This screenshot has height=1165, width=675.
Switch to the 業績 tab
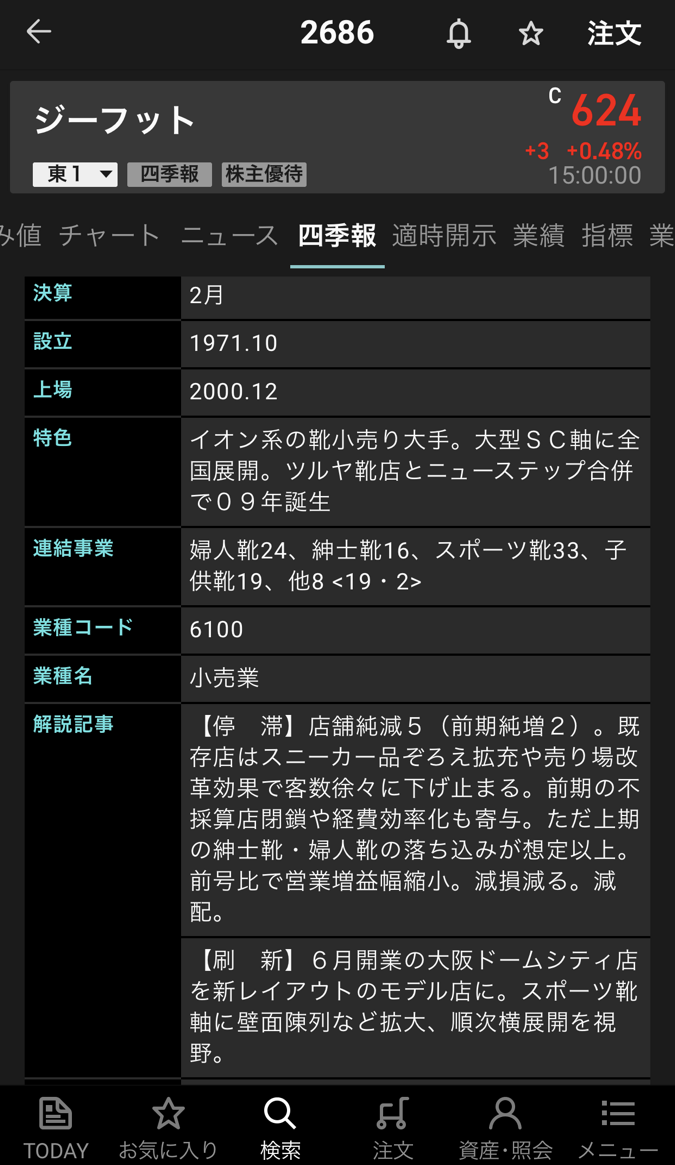[539, 235]
